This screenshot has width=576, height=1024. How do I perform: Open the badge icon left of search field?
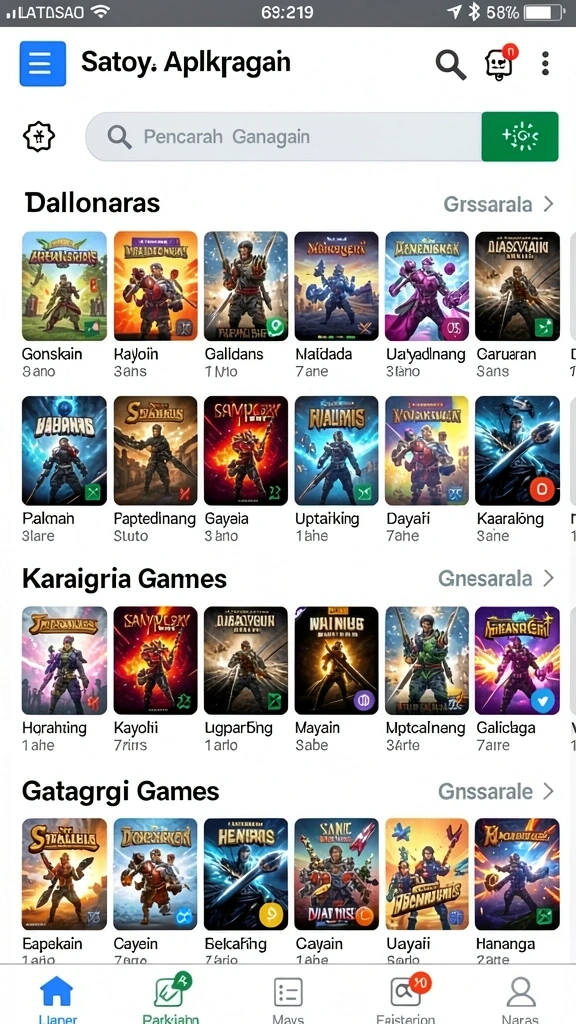[x=39, y=136]
